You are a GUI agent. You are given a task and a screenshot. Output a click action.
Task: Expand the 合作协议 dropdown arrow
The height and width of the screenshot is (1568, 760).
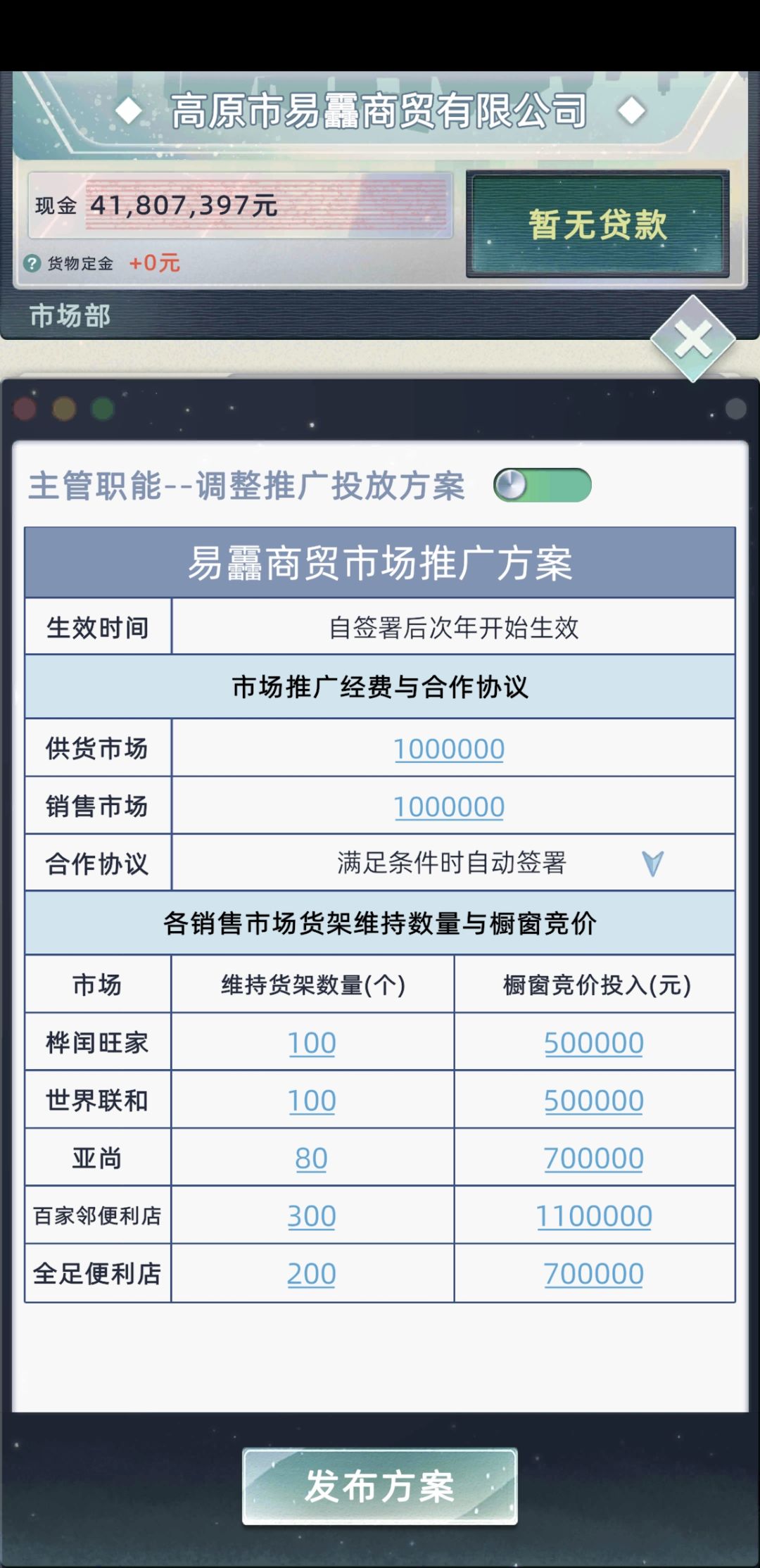(654, 864)
